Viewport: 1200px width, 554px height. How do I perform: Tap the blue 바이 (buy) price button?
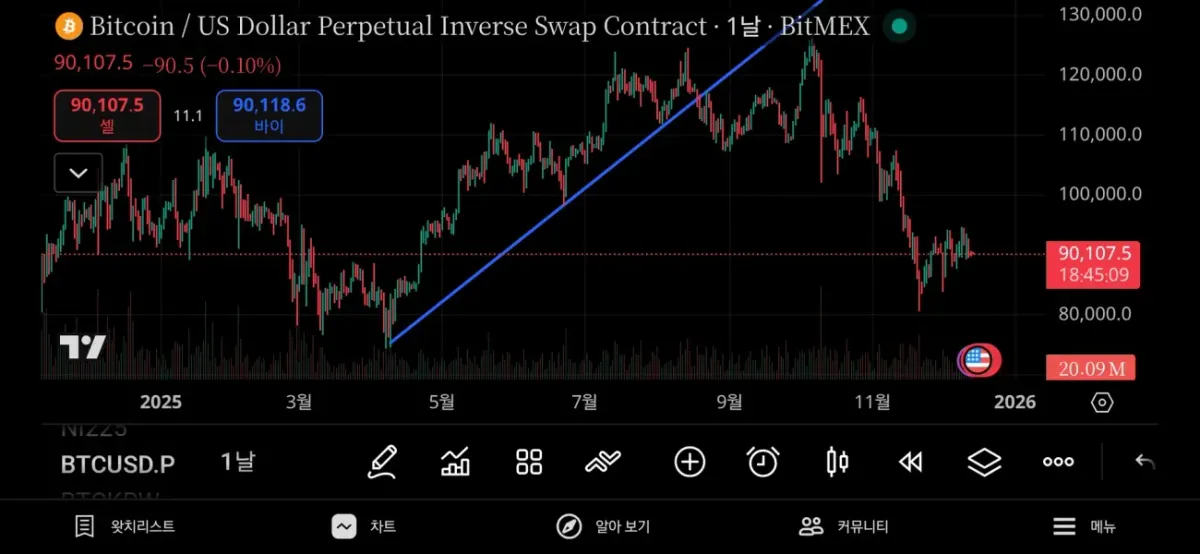269,115
